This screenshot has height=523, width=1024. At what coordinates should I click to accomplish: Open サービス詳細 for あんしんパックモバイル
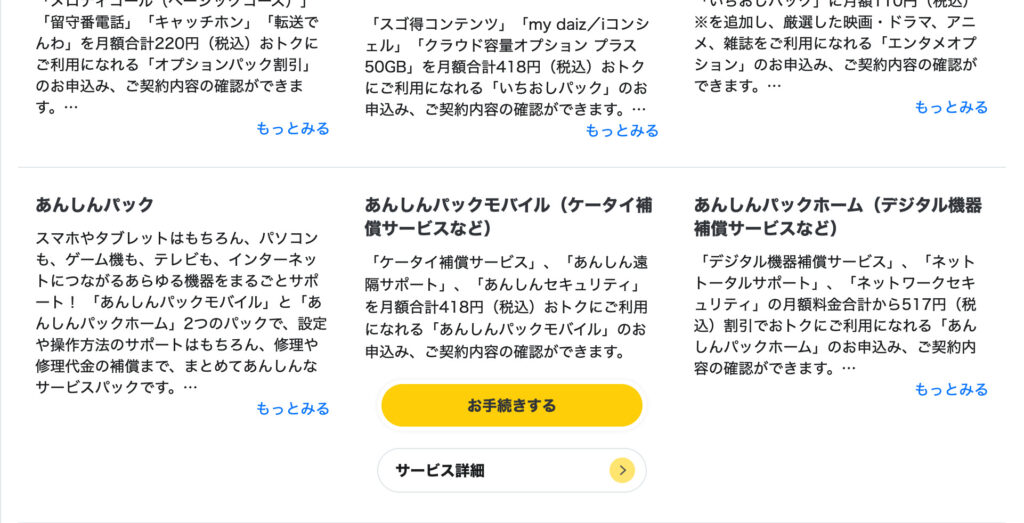(511, 470)
